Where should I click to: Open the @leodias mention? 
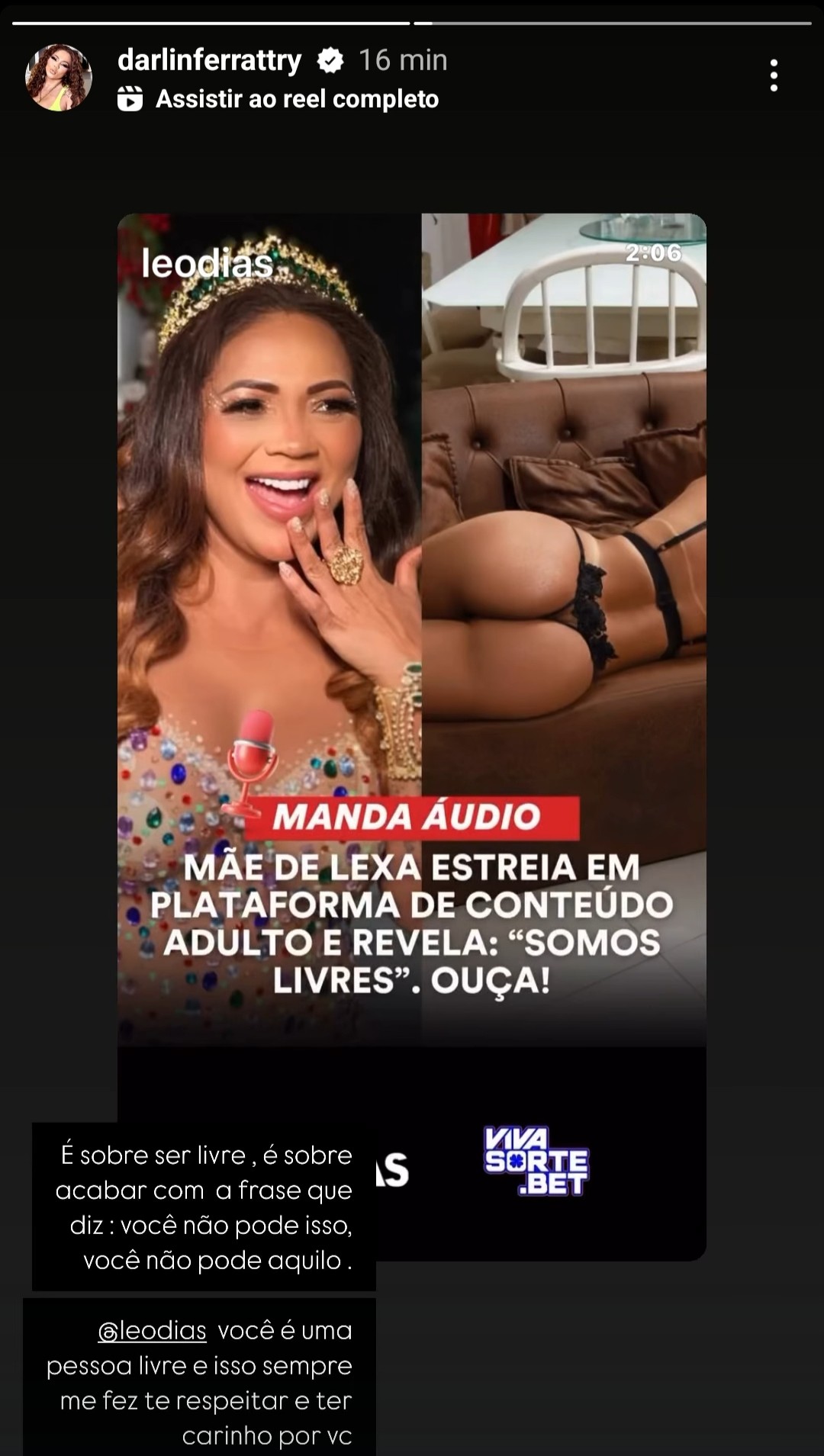(152, 1330)
